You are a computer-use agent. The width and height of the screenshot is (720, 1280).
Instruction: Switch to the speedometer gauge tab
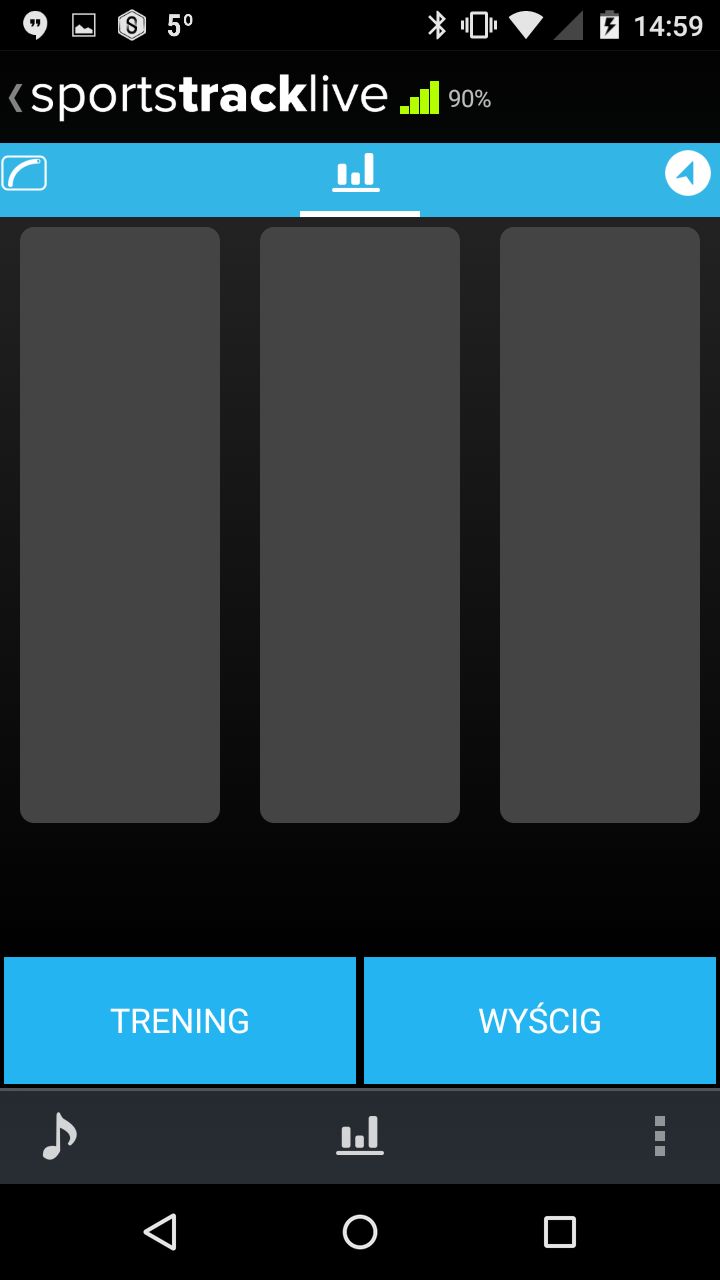tap(25, 174)
